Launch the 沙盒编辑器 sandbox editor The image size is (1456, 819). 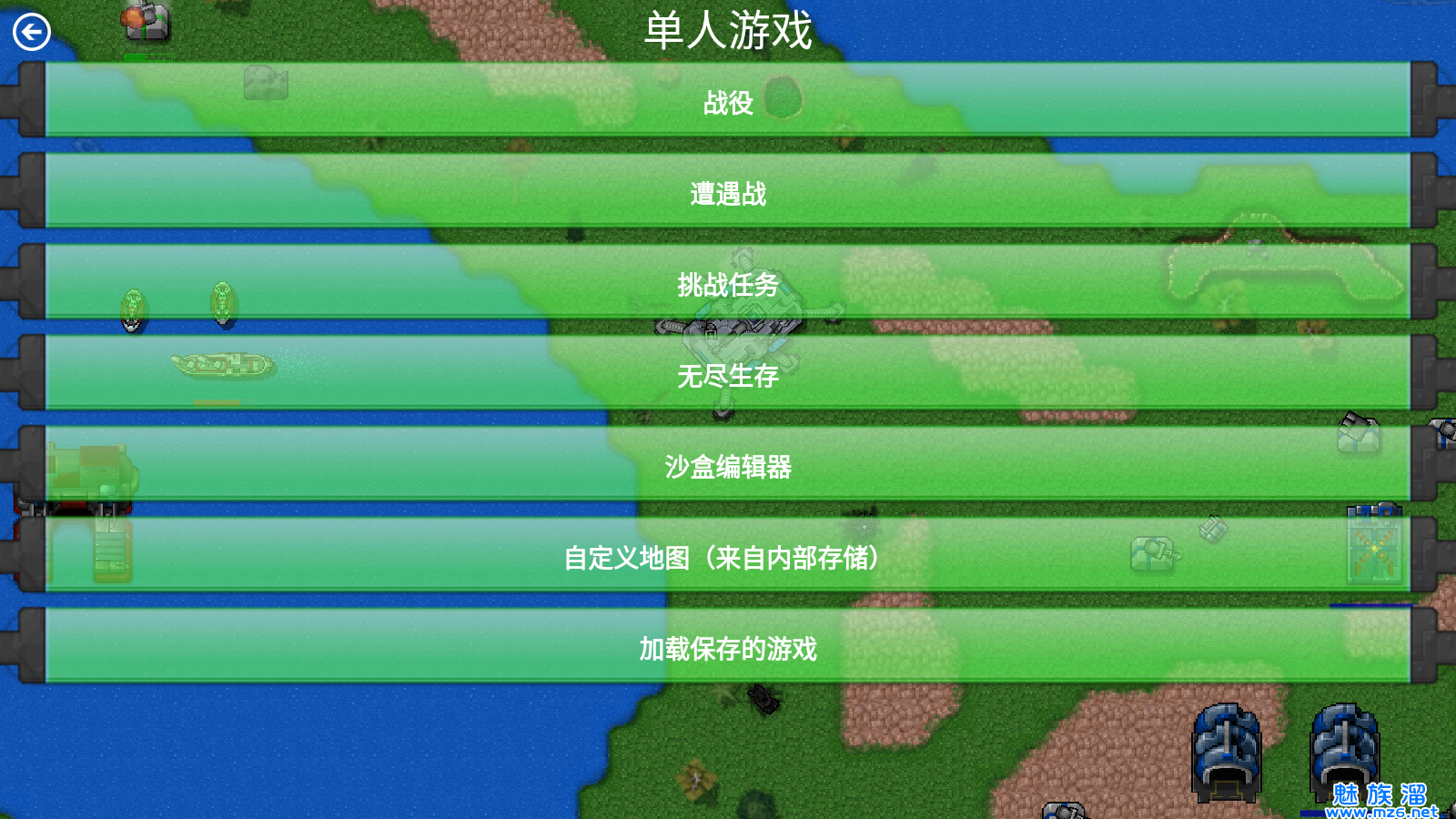(728, 465)
